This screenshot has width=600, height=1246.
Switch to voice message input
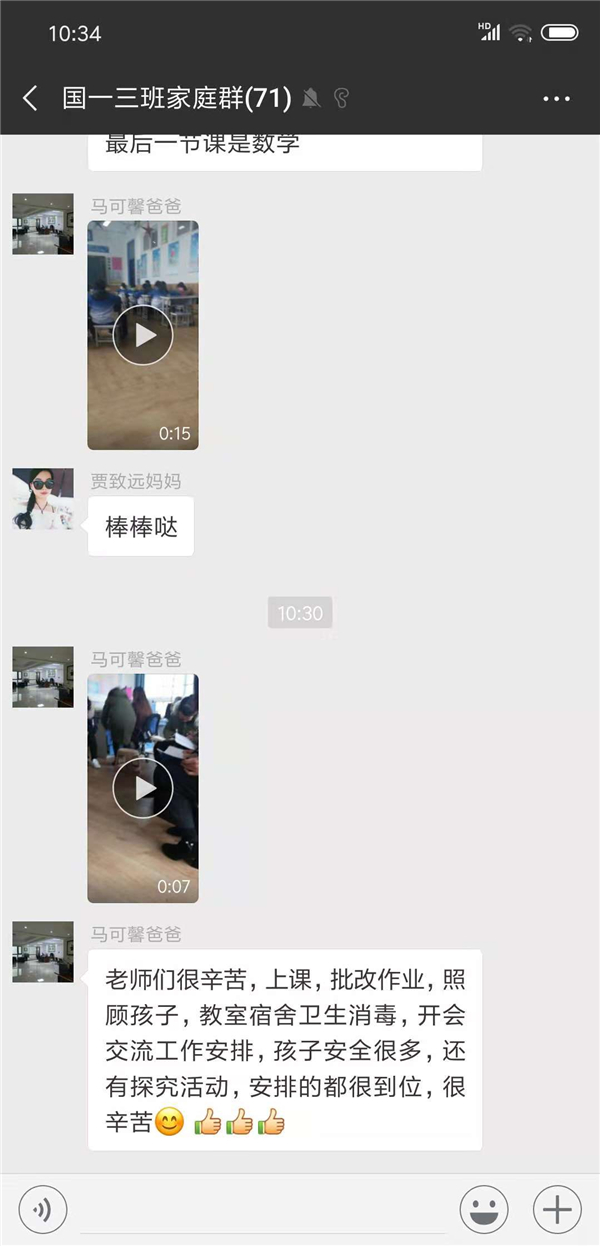pos(41,1210)
